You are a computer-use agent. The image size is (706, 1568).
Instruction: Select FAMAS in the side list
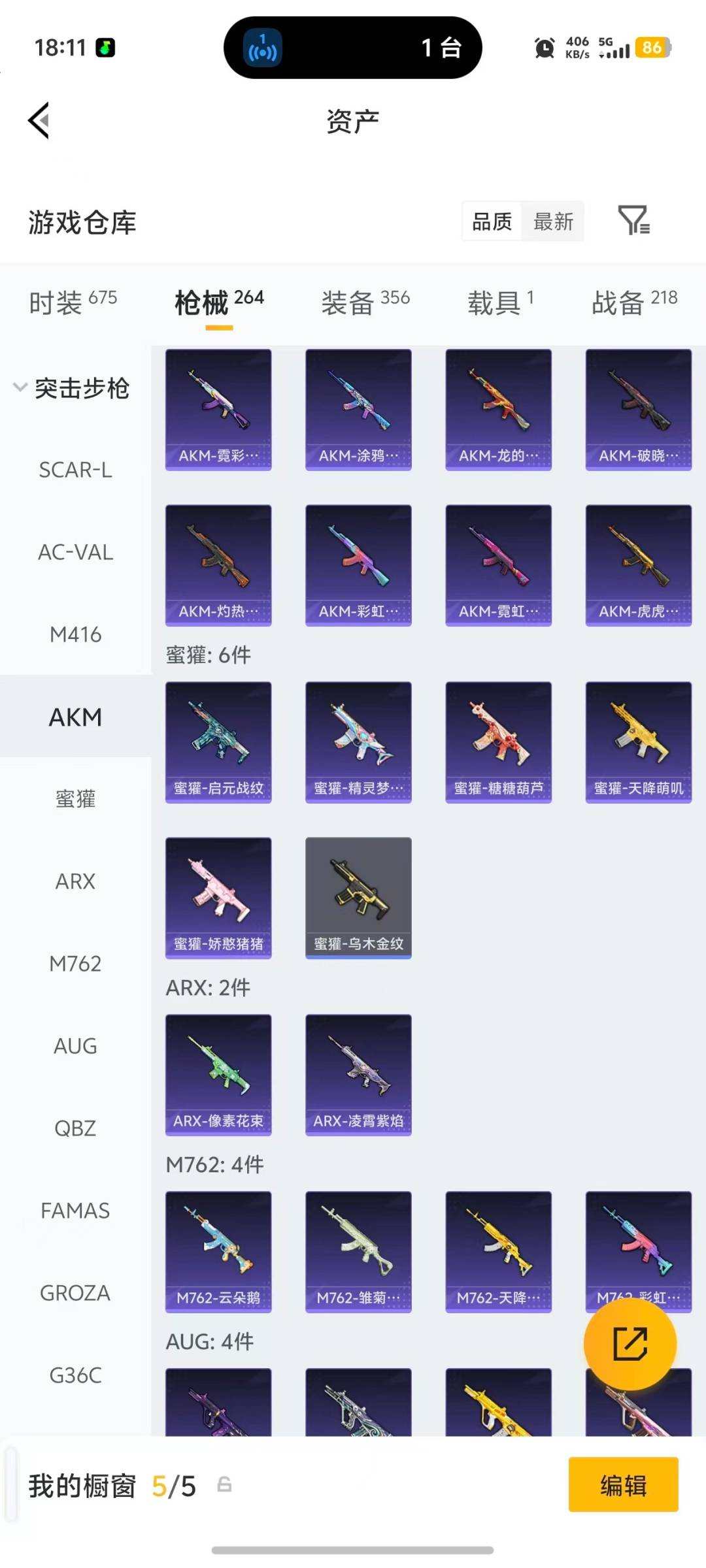pyautogui.click(x=75, y=1211)
